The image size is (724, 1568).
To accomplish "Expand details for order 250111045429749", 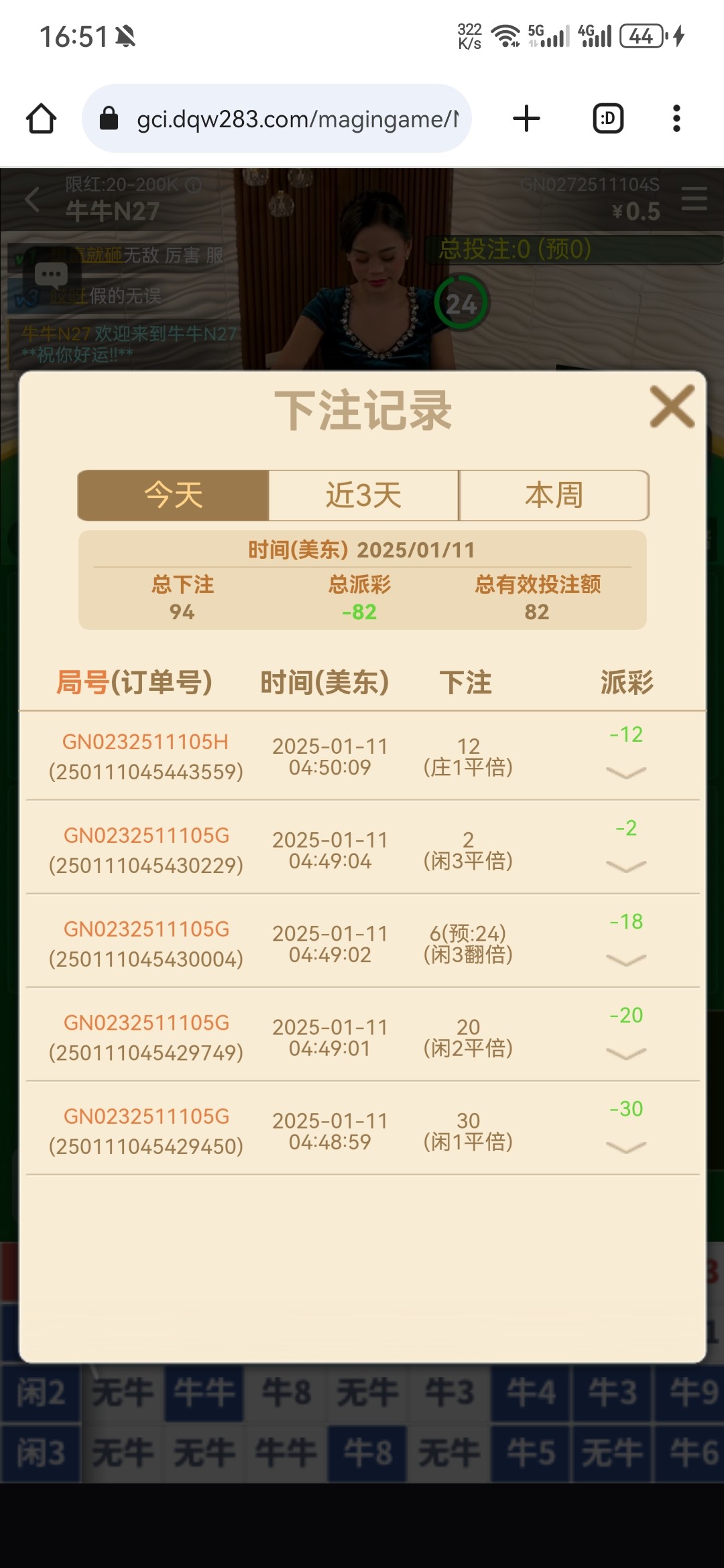I will click(x=625, y=1054).
